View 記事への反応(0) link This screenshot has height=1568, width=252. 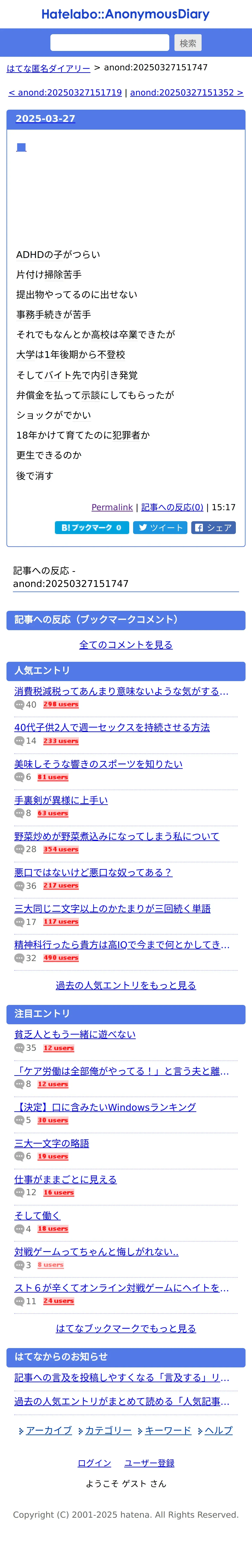click(x=172, y=507)
